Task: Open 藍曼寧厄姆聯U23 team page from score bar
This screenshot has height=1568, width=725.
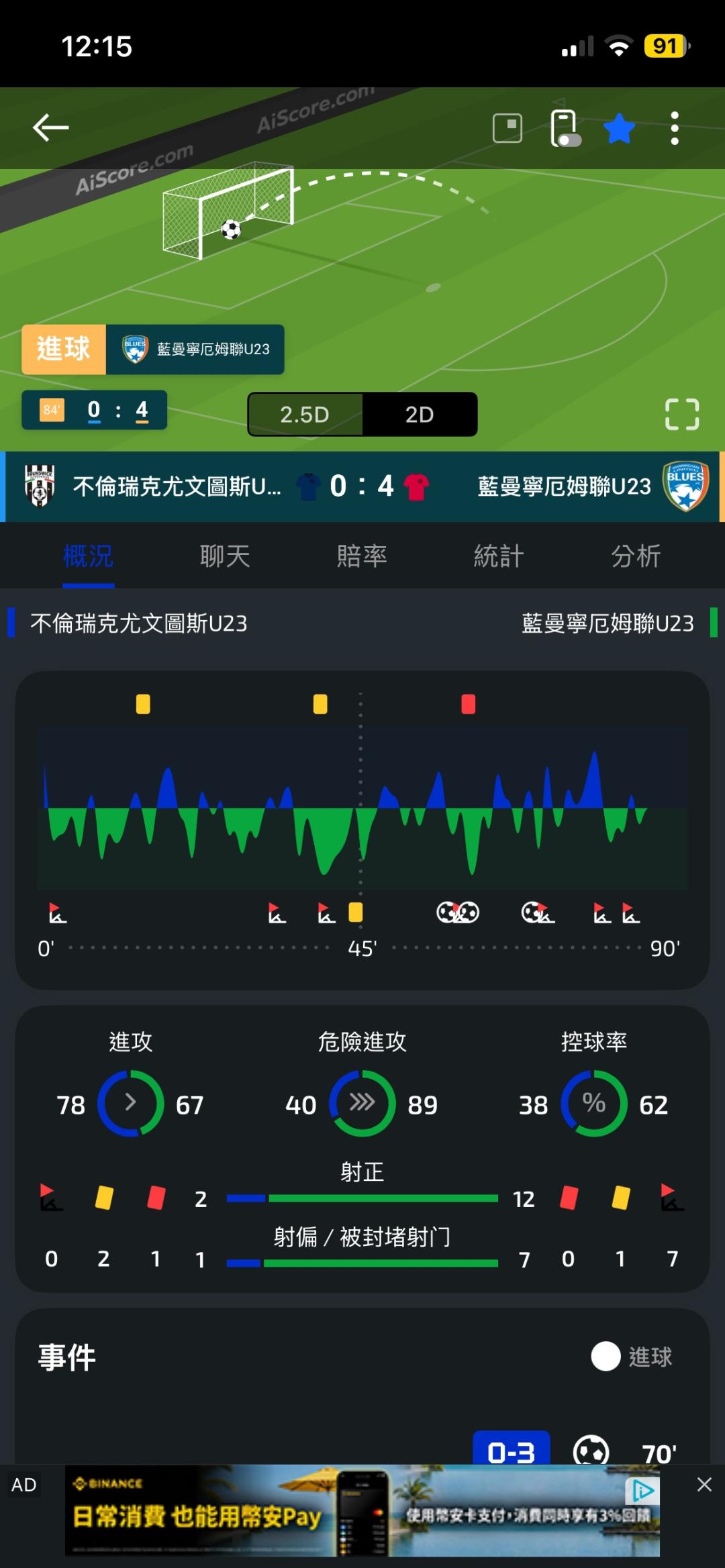Action: 593,486
